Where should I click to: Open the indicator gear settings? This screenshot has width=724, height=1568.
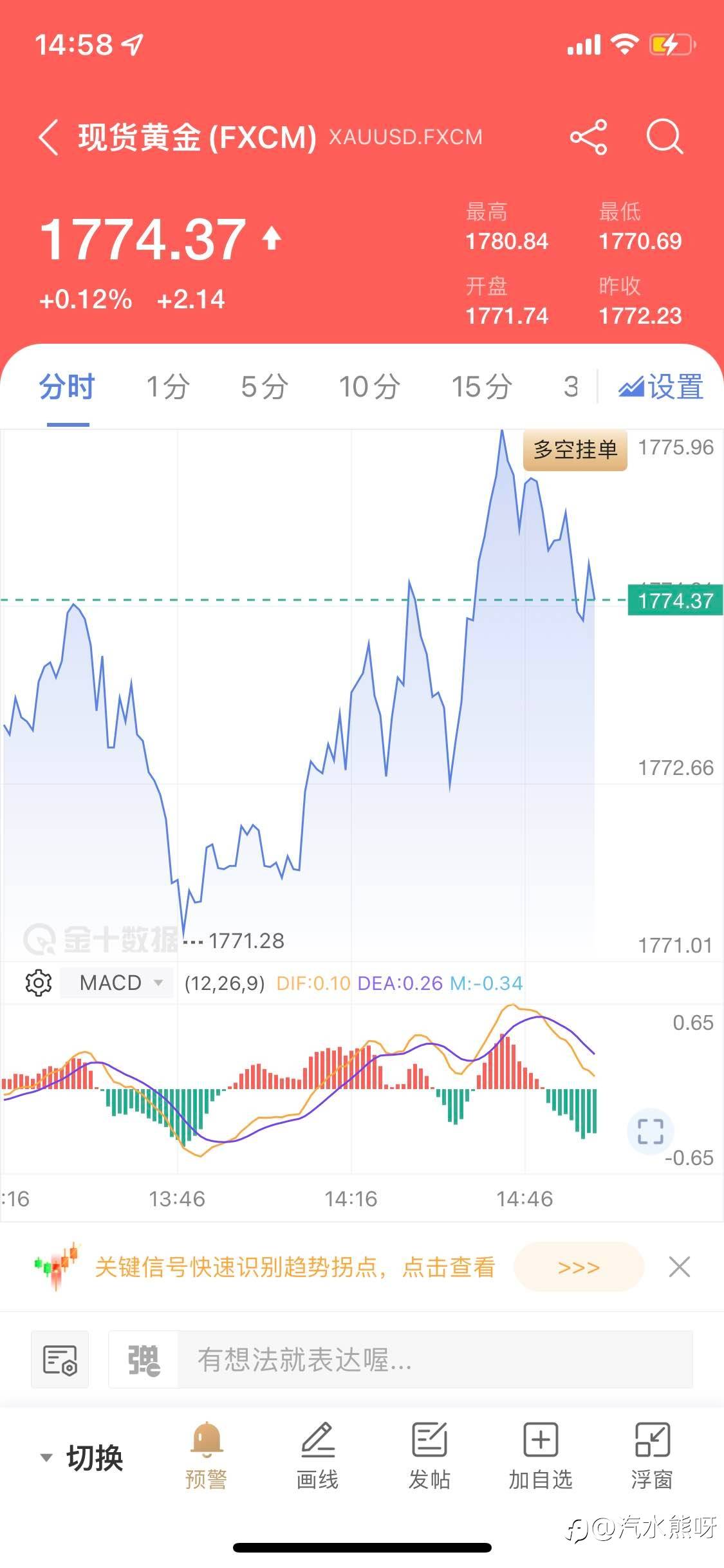click(39, 983)
